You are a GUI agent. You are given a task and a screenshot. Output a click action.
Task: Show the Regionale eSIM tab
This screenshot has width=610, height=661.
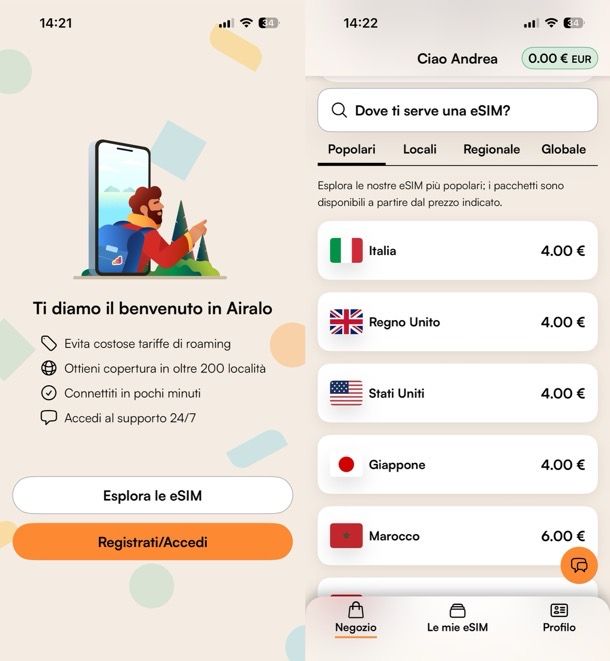click(491, 149)
